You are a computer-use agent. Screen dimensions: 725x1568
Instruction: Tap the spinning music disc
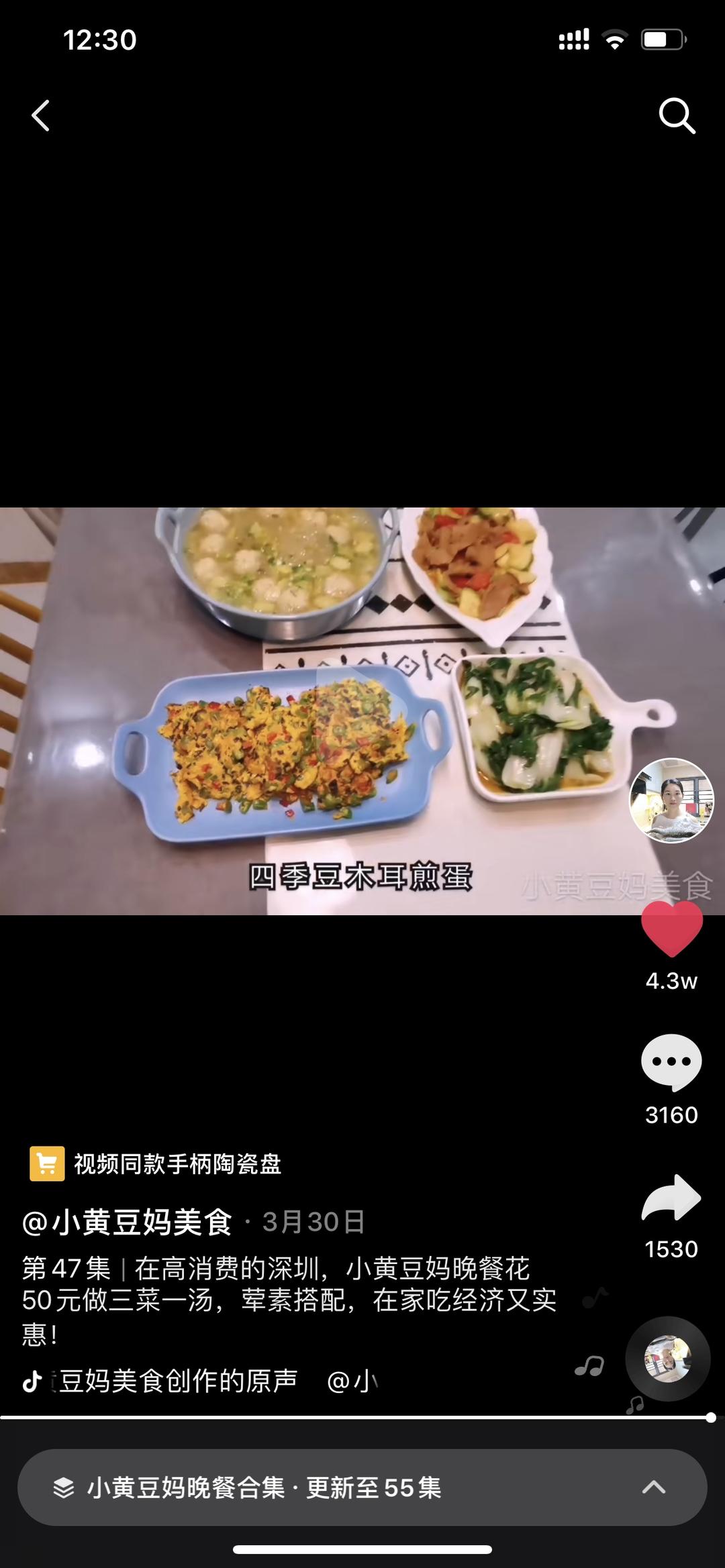668,1359
